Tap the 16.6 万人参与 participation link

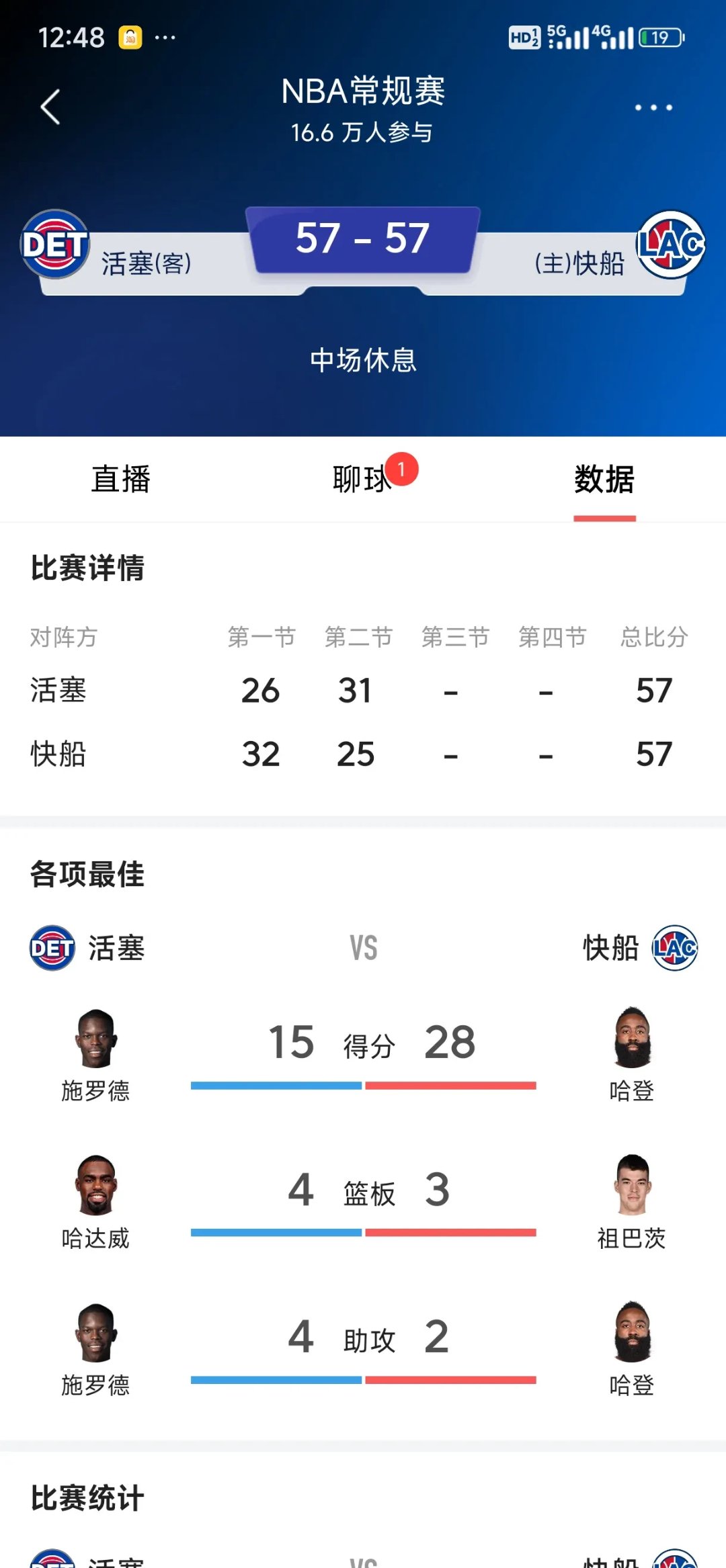(363, 134)
